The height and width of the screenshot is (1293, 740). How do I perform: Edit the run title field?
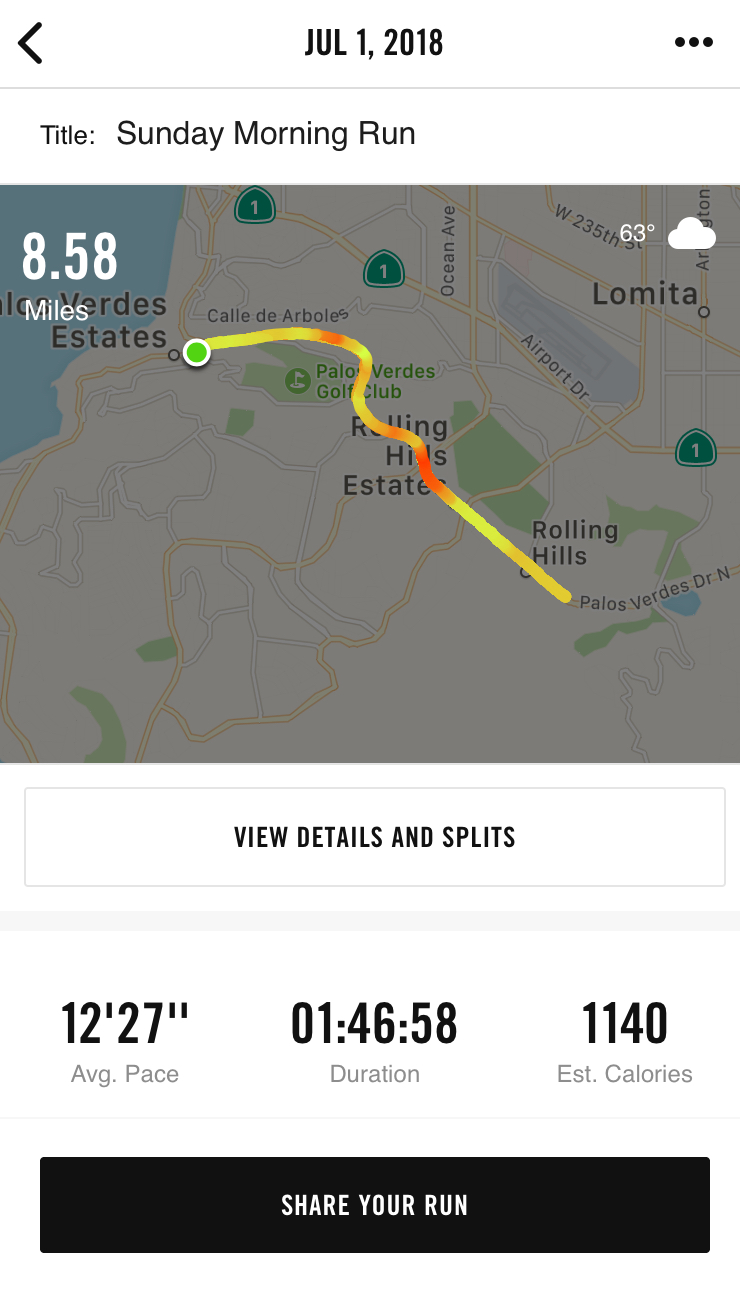click(x=265, y=134)
